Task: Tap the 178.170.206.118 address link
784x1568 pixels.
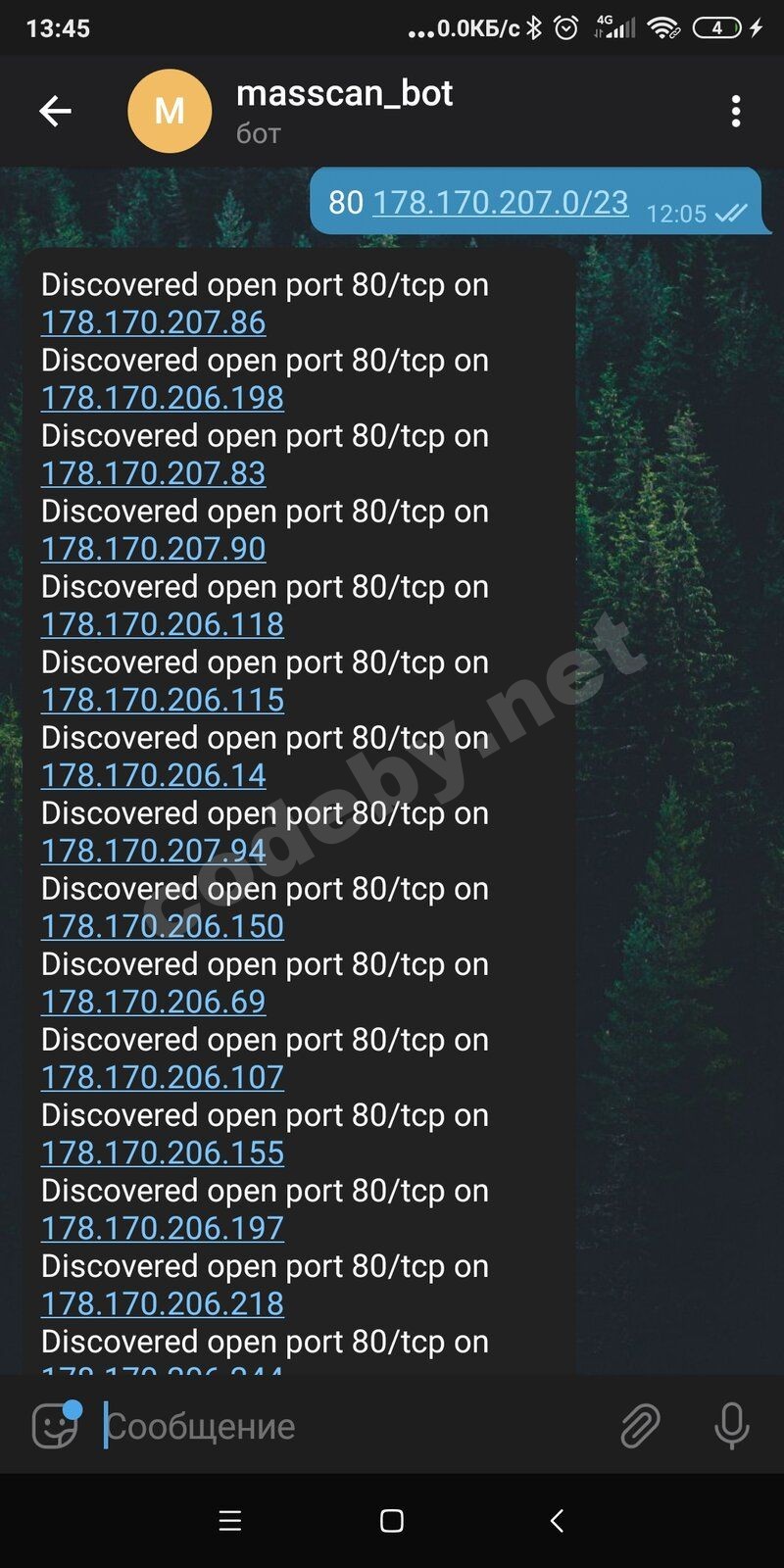Action: [x=163, y=624]
